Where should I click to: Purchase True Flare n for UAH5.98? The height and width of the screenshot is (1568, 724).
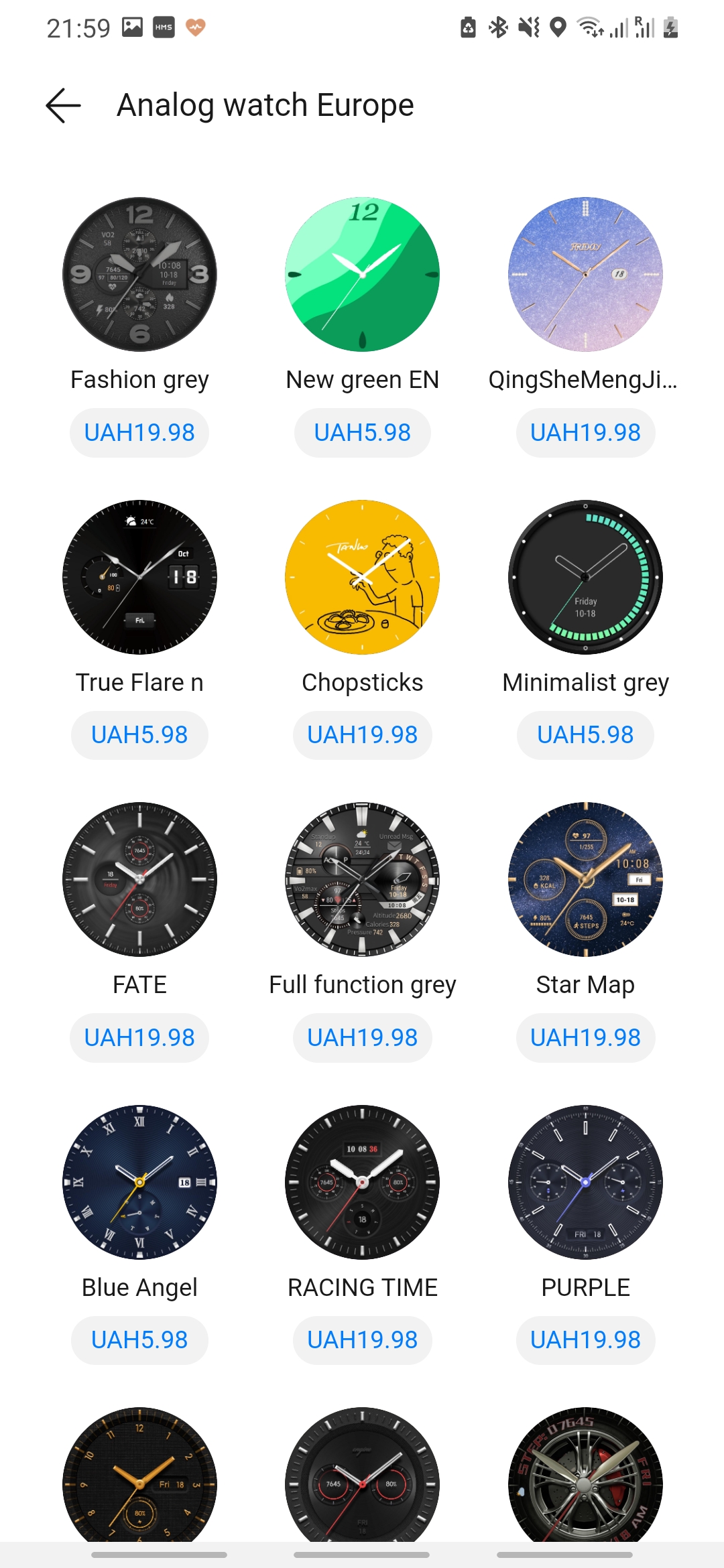tap(139, 735)
